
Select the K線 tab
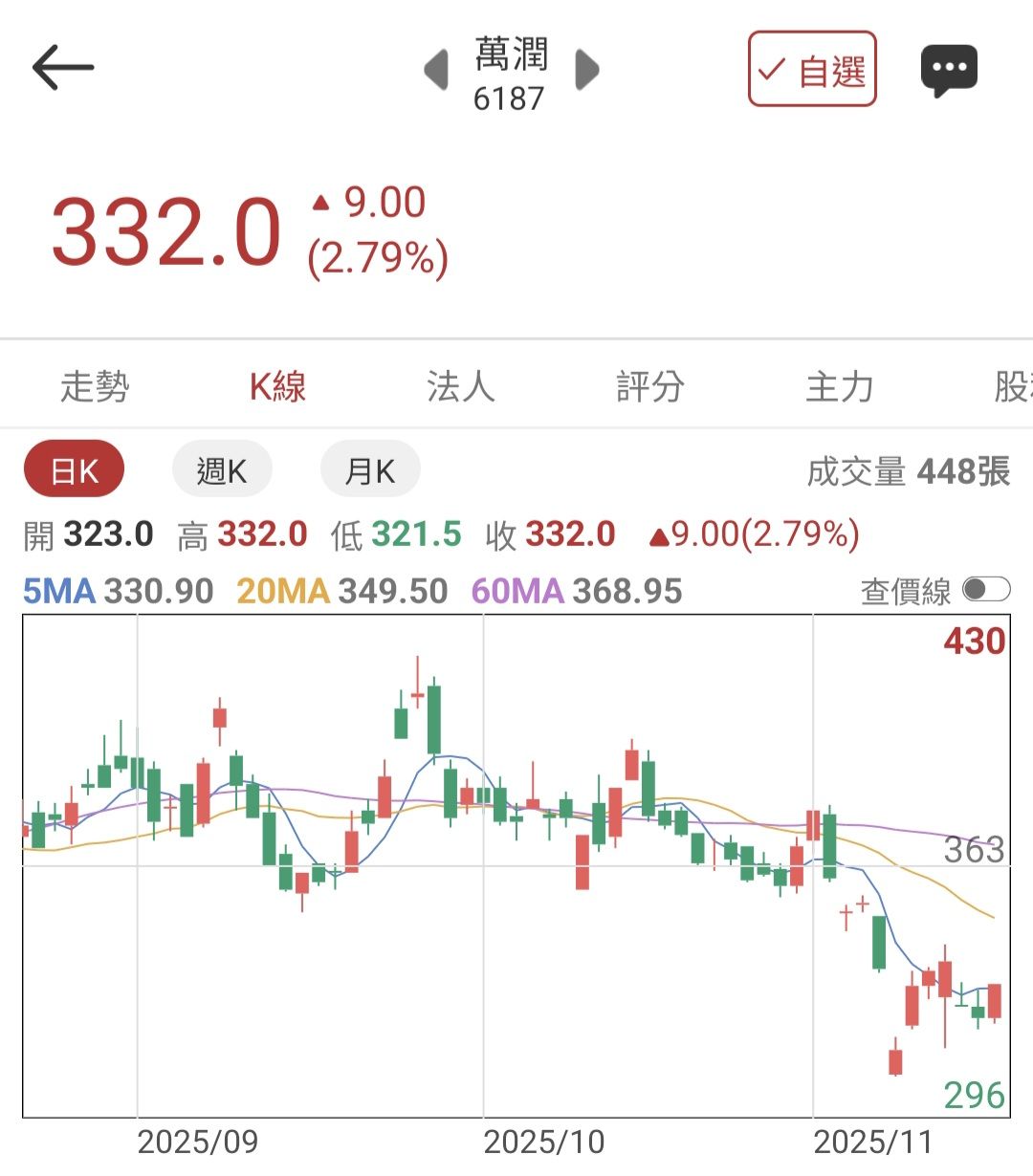[x=277, y=387]
